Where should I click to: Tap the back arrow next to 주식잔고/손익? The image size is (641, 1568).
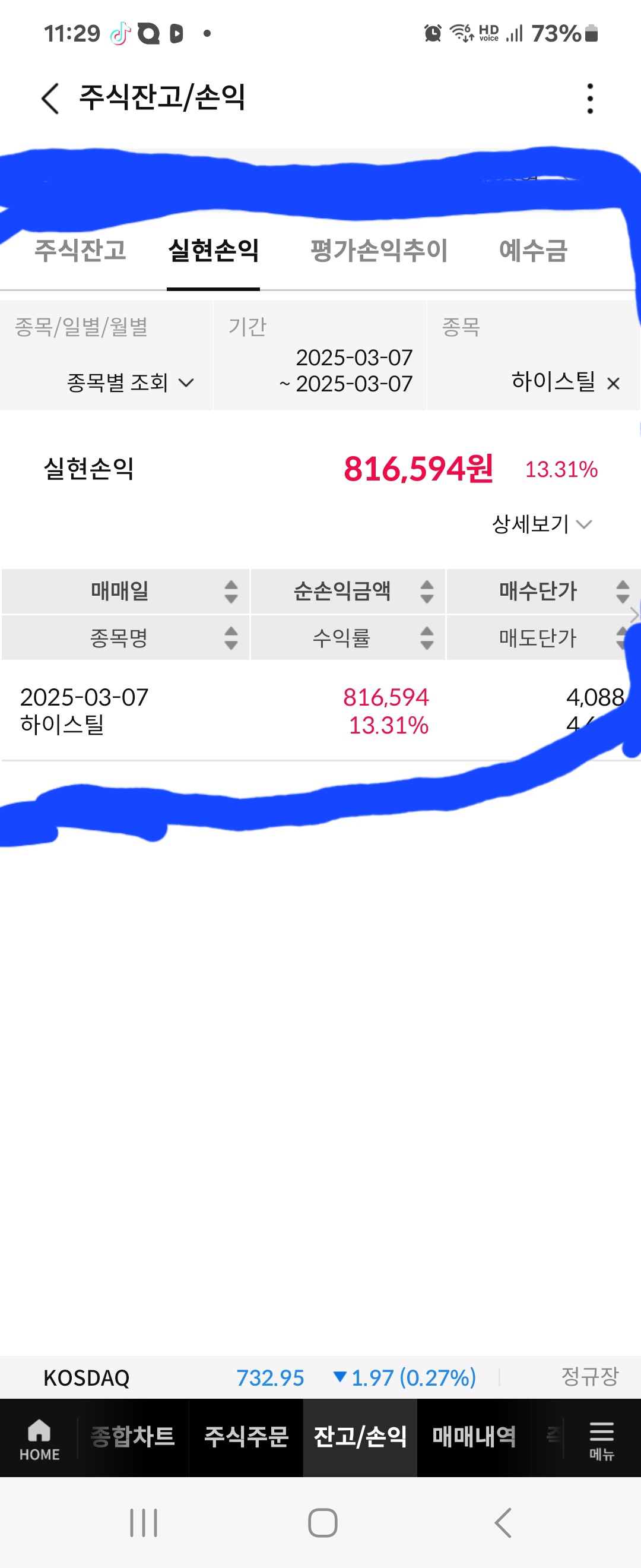click(x=49, y=98)
